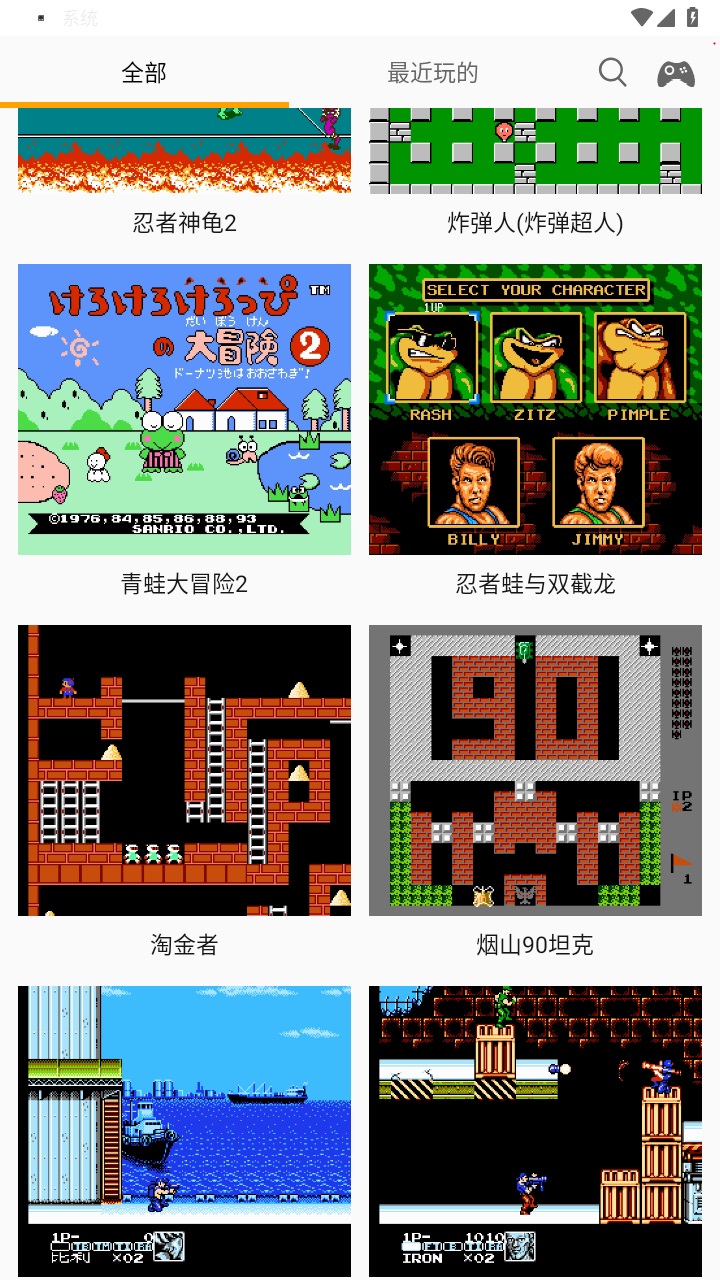Image resolution: width=720 pixels, height=1280 pixels.
Task: Click the gamepad controller icon top right
Action: tap(675, 72)
